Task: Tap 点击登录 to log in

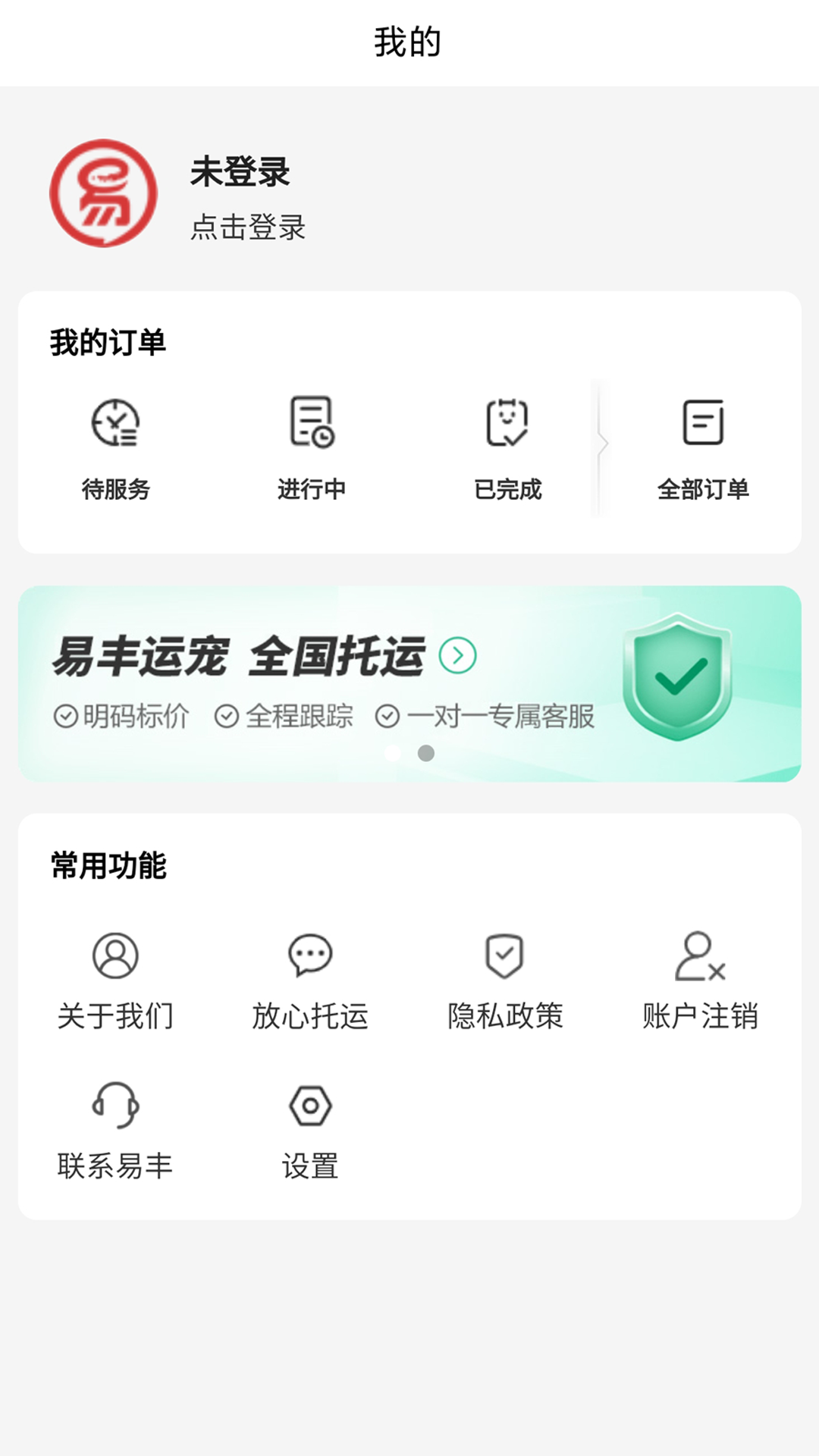Action: click(249, 227)
